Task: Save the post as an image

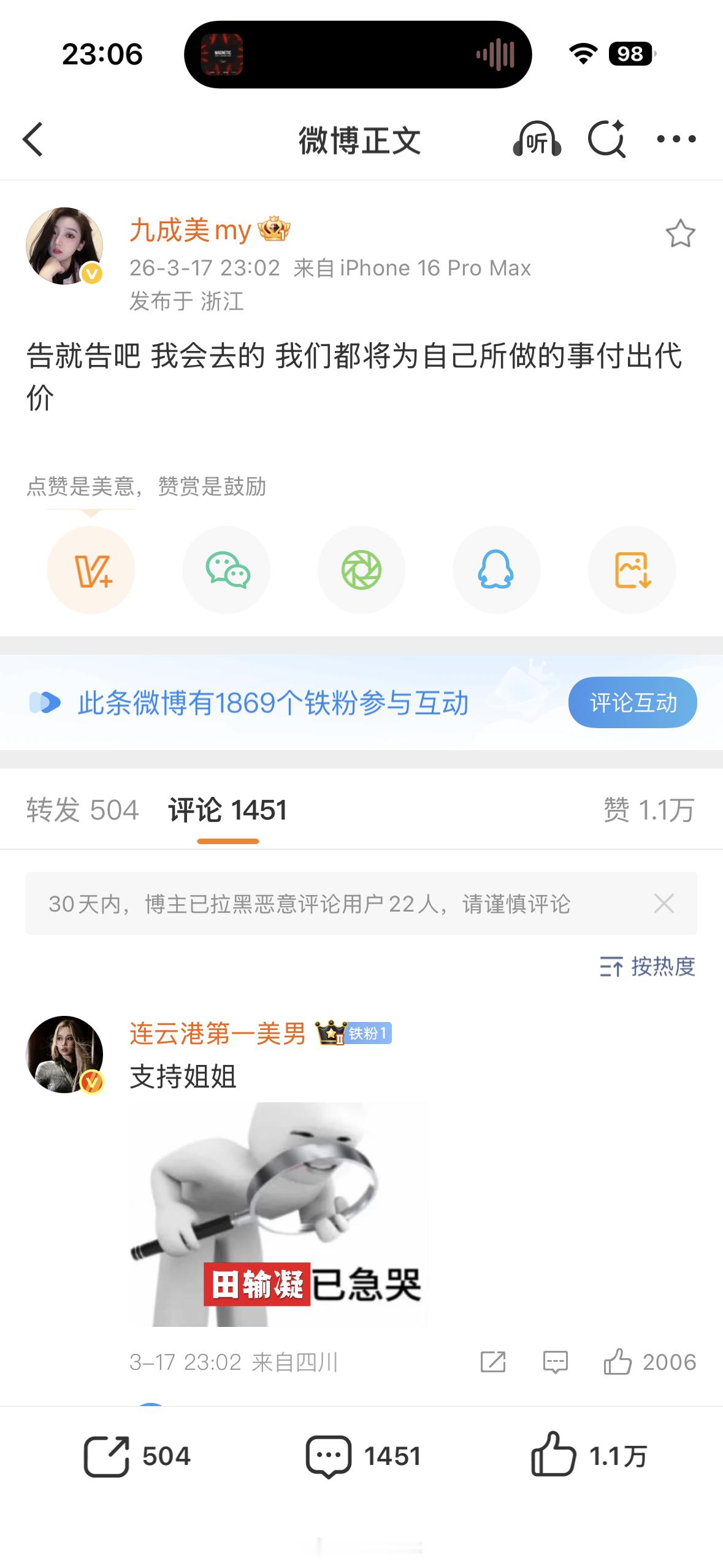Action: point(631,569)
